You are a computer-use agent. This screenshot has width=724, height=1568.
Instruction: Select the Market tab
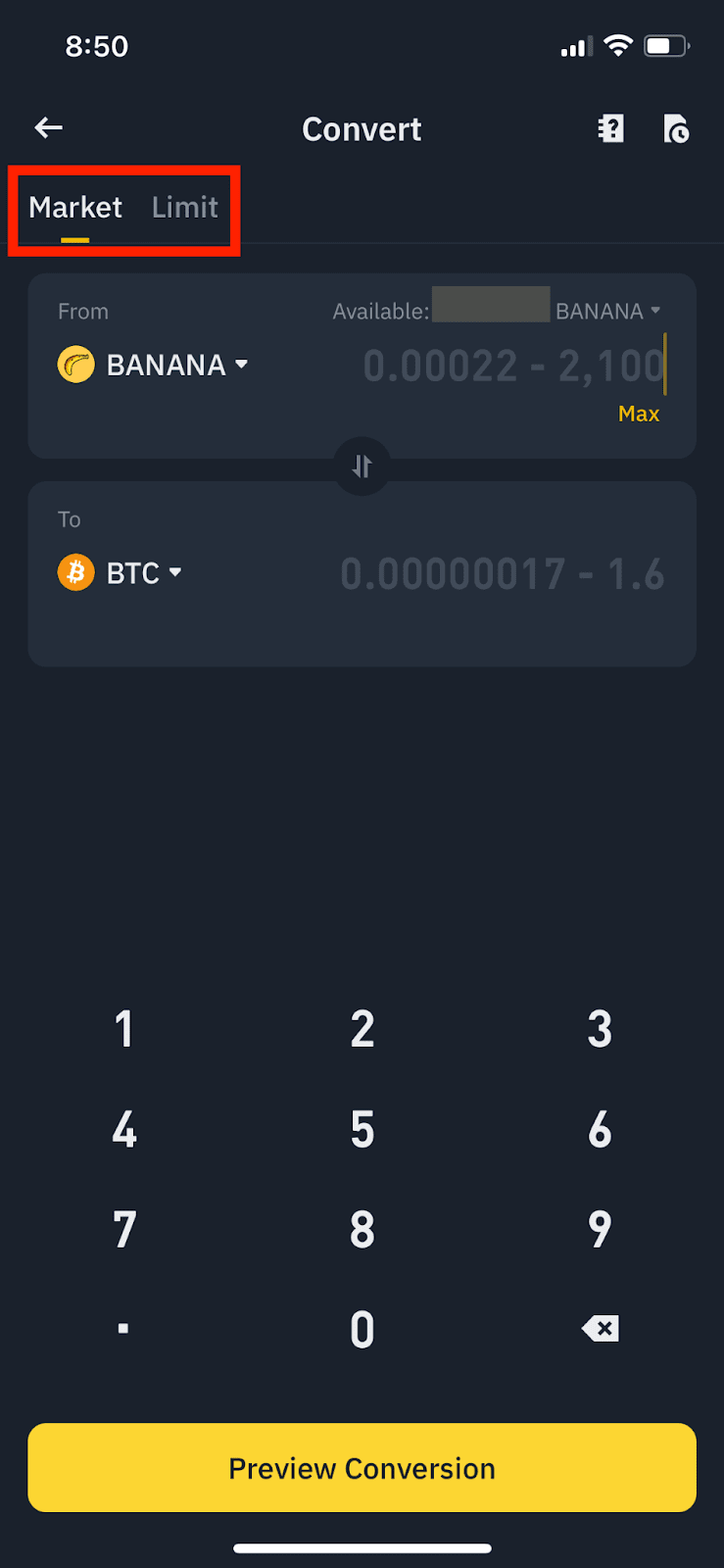[x=75, y=208]
